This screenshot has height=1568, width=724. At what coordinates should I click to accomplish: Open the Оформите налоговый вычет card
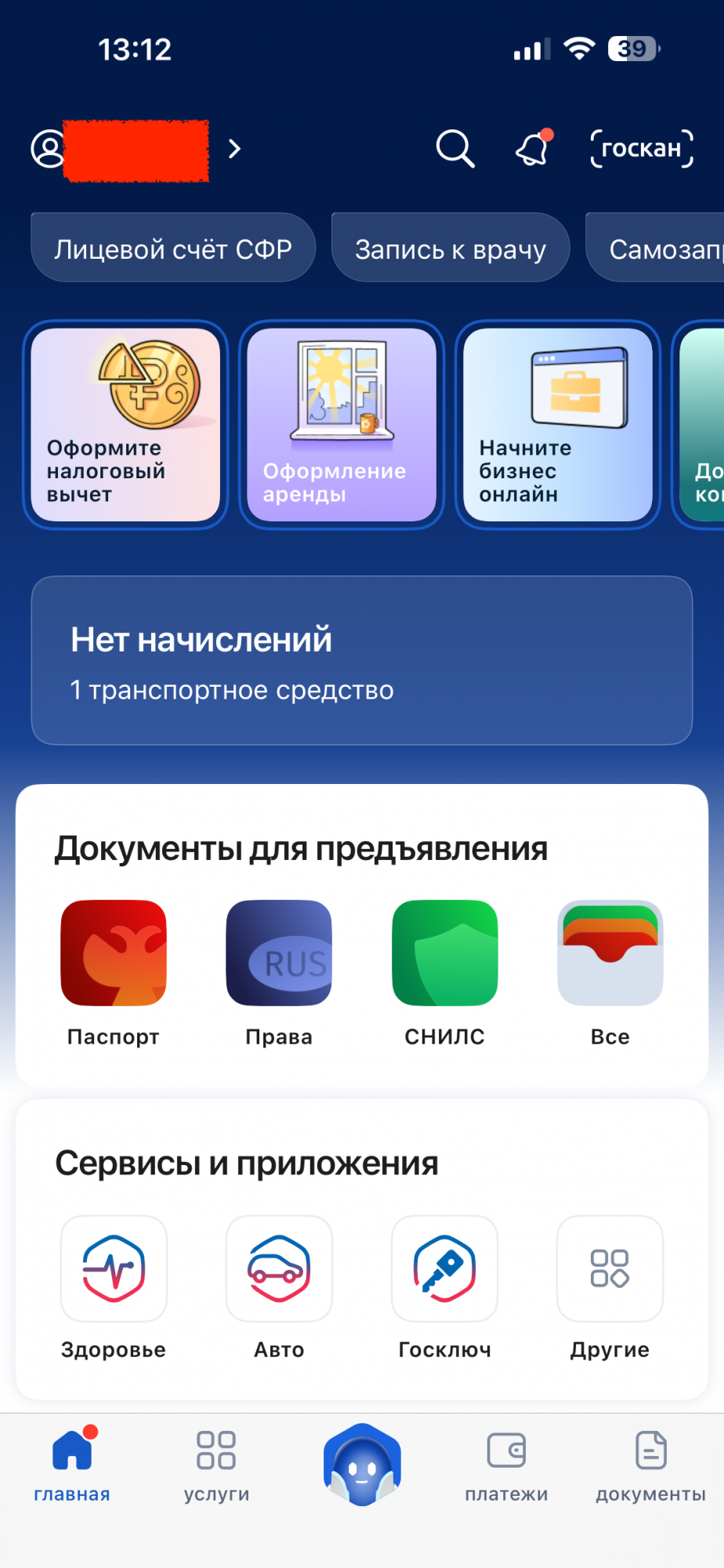(125, 424)
